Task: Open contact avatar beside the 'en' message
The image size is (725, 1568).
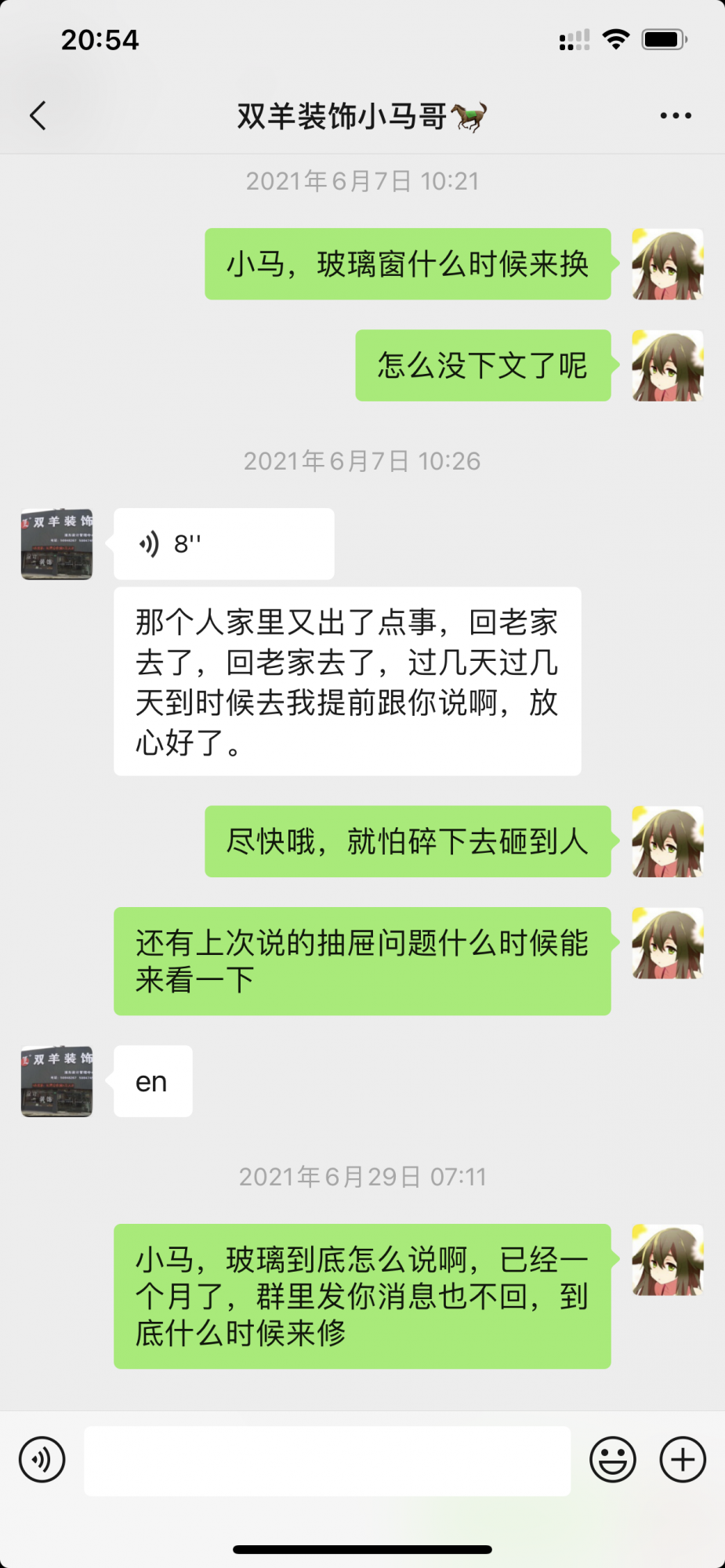Action: click(x=56, y=1080)
